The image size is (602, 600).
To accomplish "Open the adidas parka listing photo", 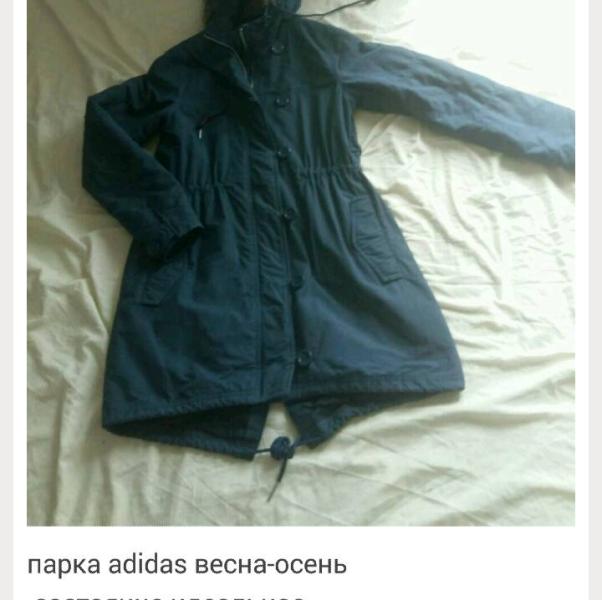I will click(x=301, y=263).
